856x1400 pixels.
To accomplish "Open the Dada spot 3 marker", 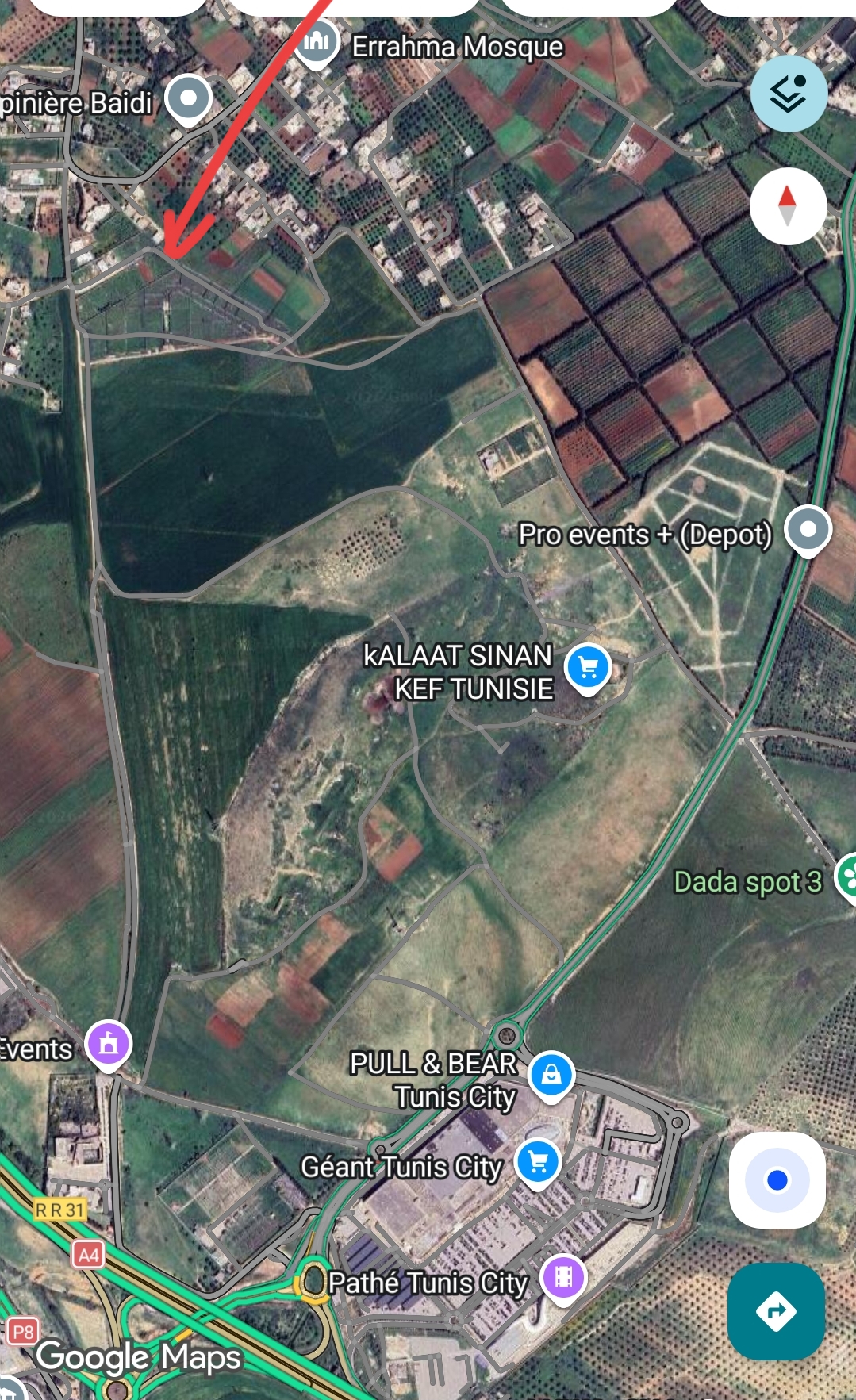I will click(847, 877).
